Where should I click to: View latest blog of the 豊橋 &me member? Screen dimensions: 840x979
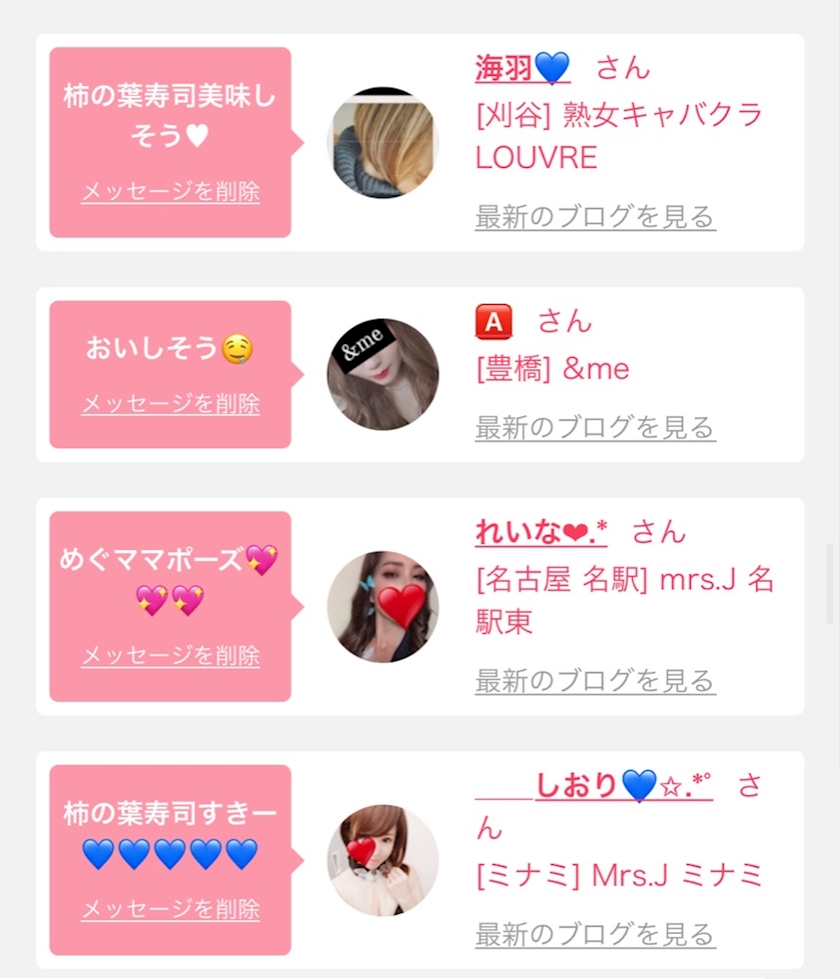click(595, 428)
